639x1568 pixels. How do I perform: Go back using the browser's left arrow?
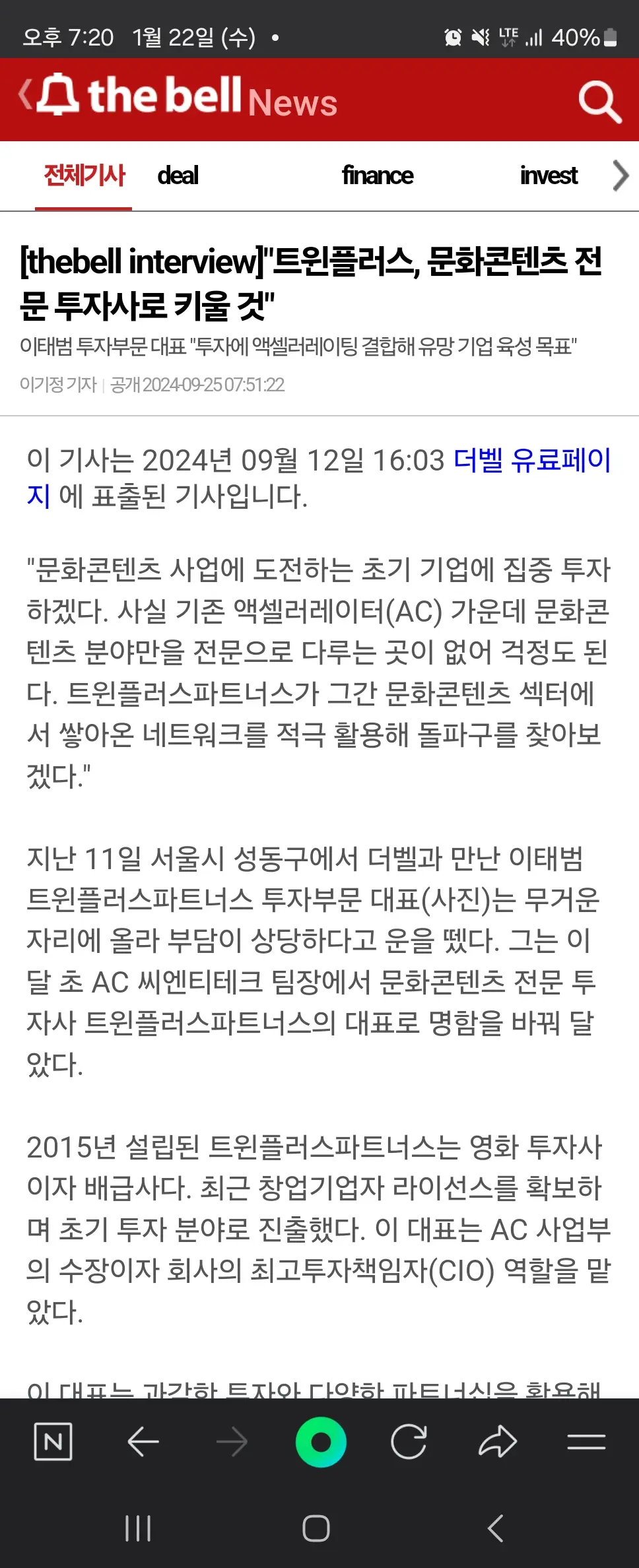pyautogui.click(x=143, y=1442)
